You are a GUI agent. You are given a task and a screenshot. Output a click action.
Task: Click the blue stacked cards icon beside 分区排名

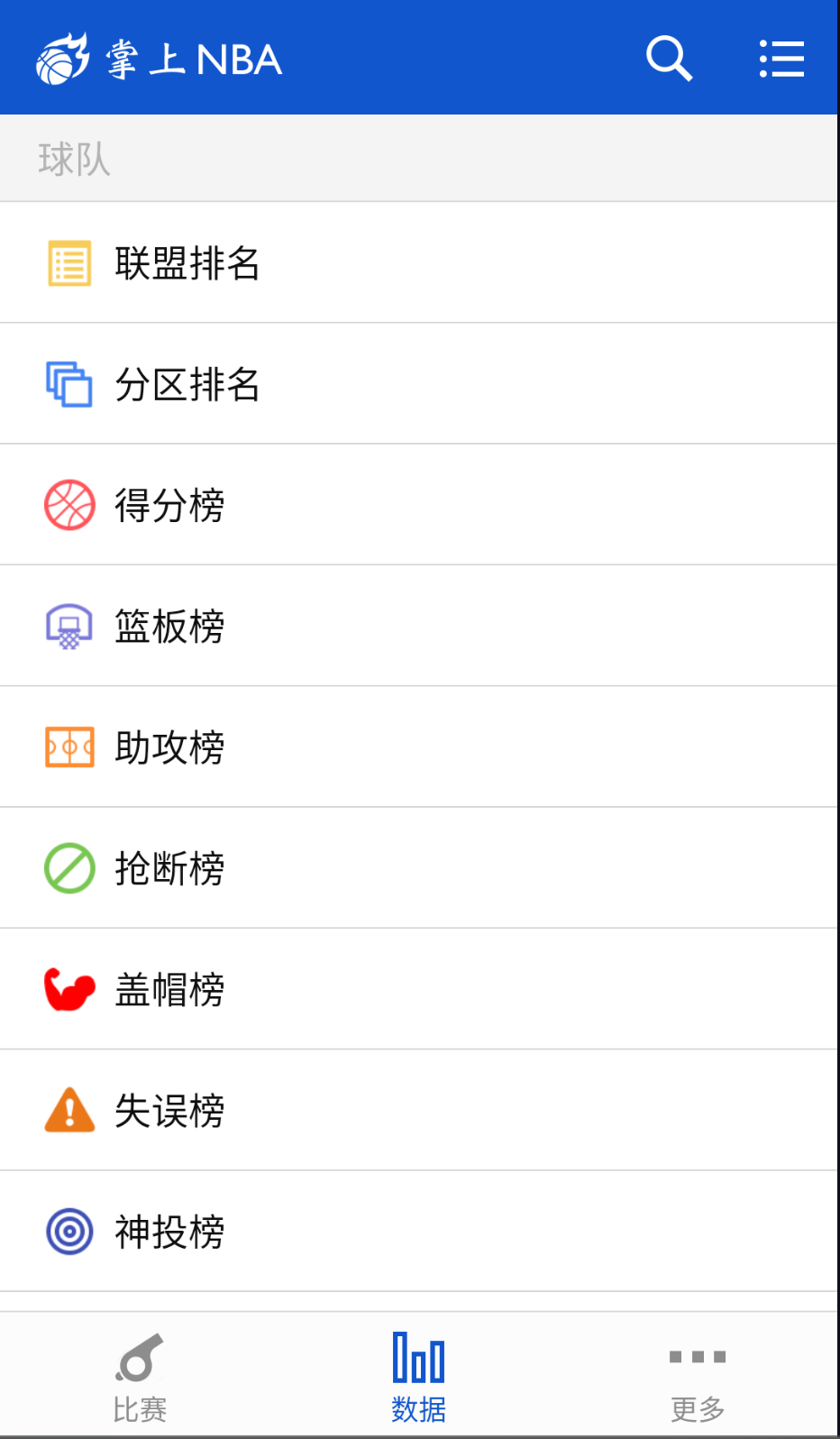[x=68, y=383]
